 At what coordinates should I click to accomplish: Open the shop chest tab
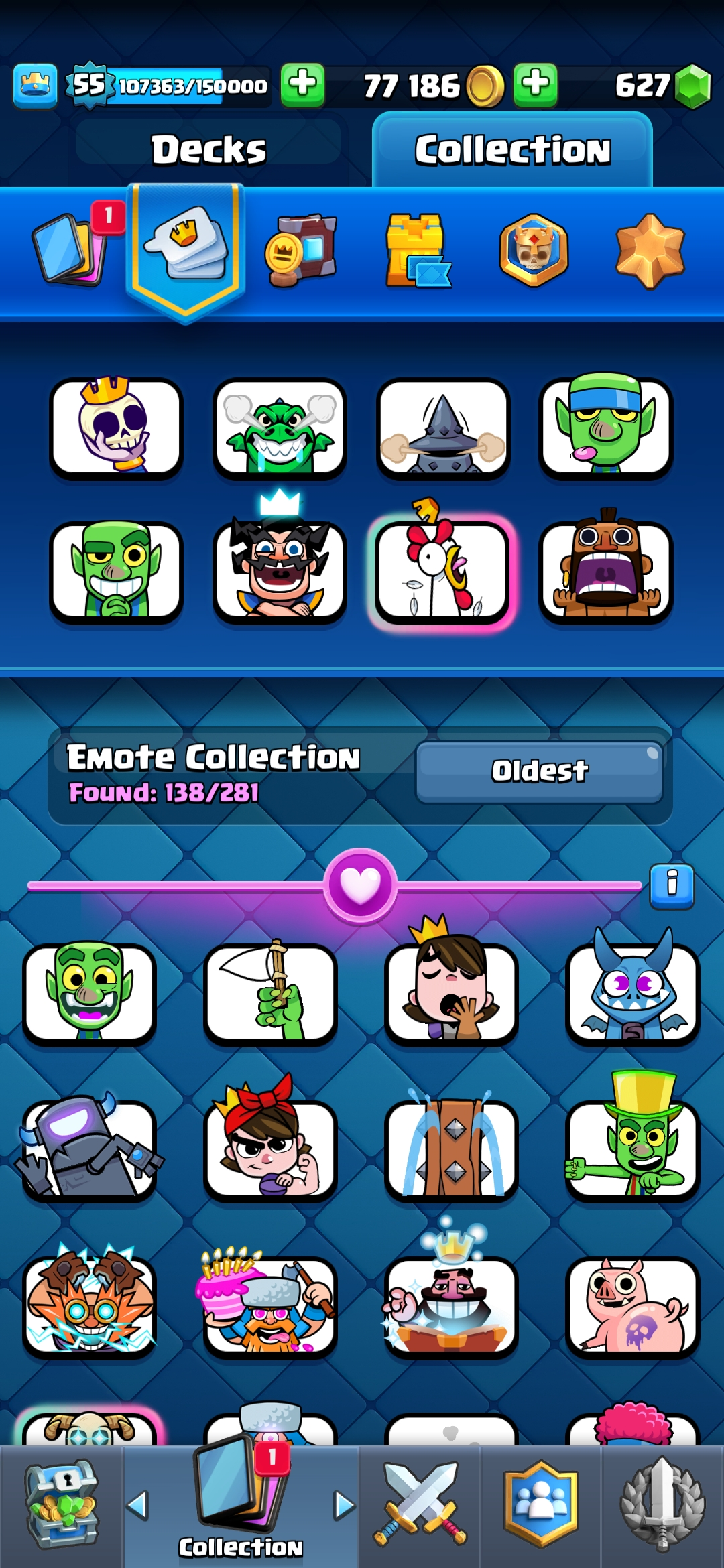point(61,1505)
